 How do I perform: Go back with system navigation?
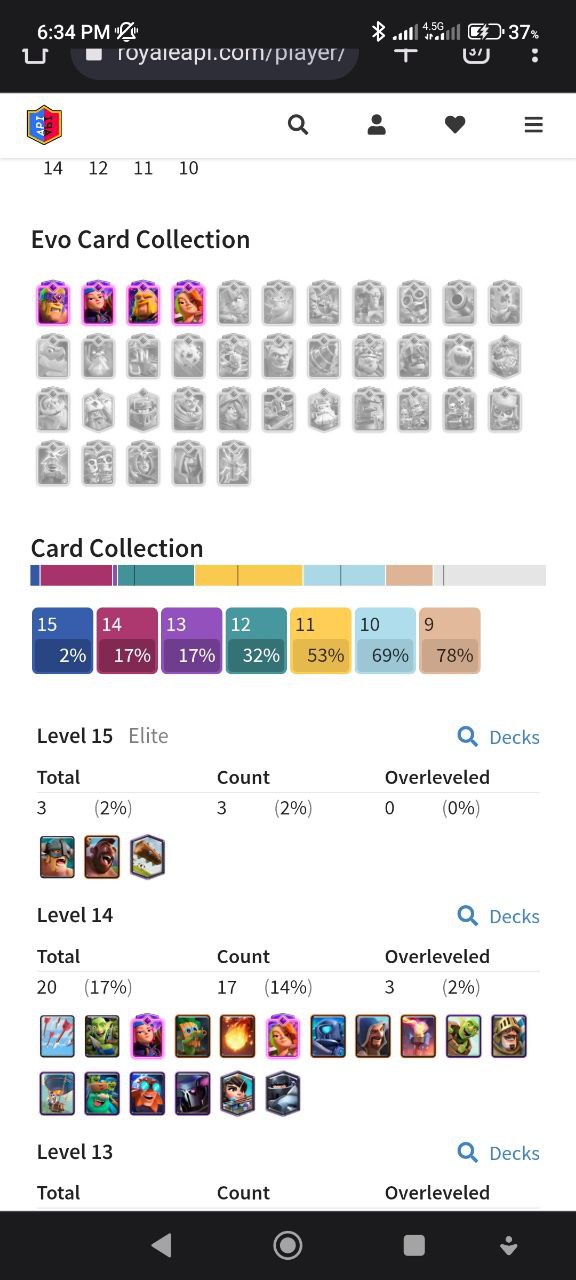[x=161, y=1245]
